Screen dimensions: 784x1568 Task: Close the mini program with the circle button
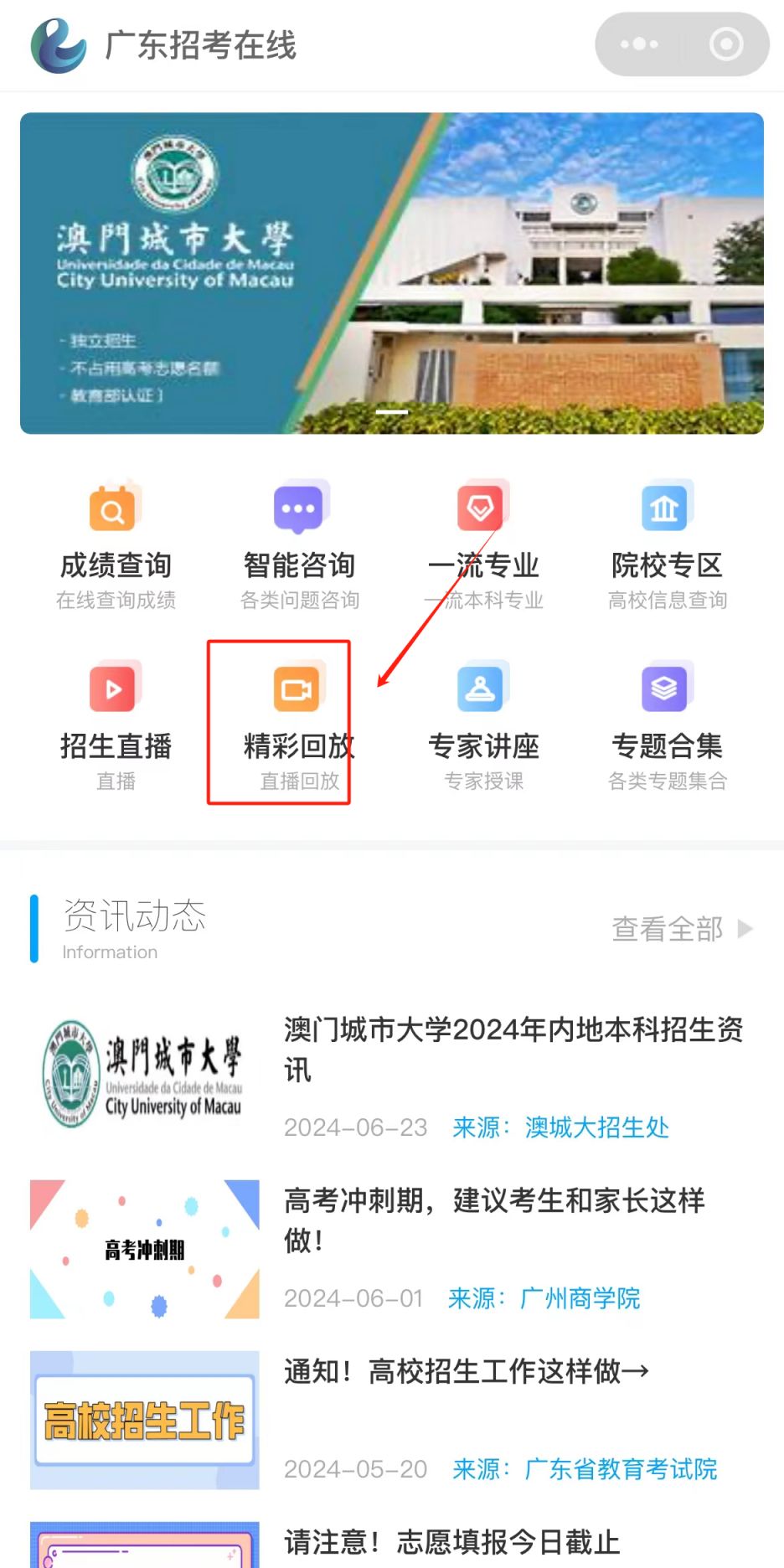click(x=725, y=44)
